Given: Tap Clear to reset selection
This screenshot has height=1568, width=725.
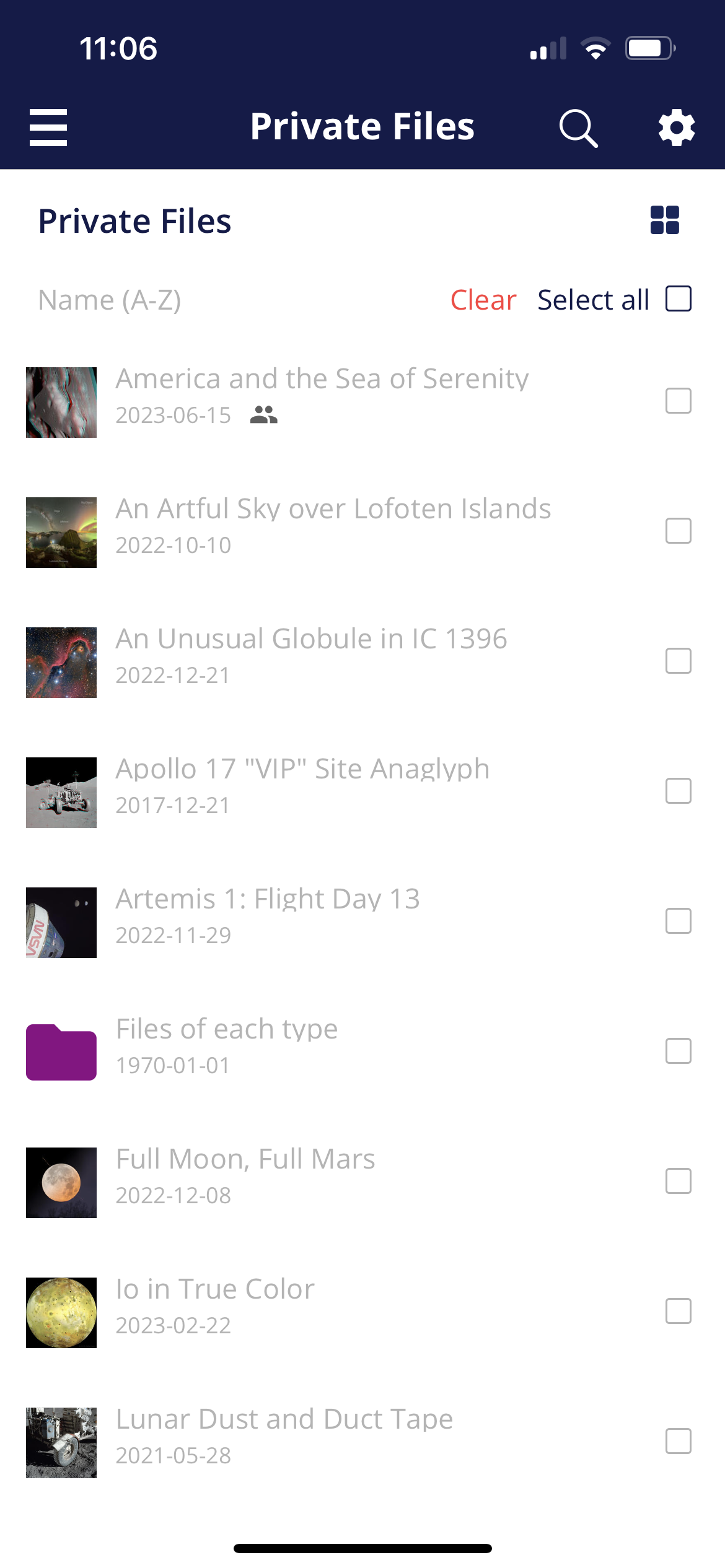Looking at the screenshot, I should (x=483, y=300).
